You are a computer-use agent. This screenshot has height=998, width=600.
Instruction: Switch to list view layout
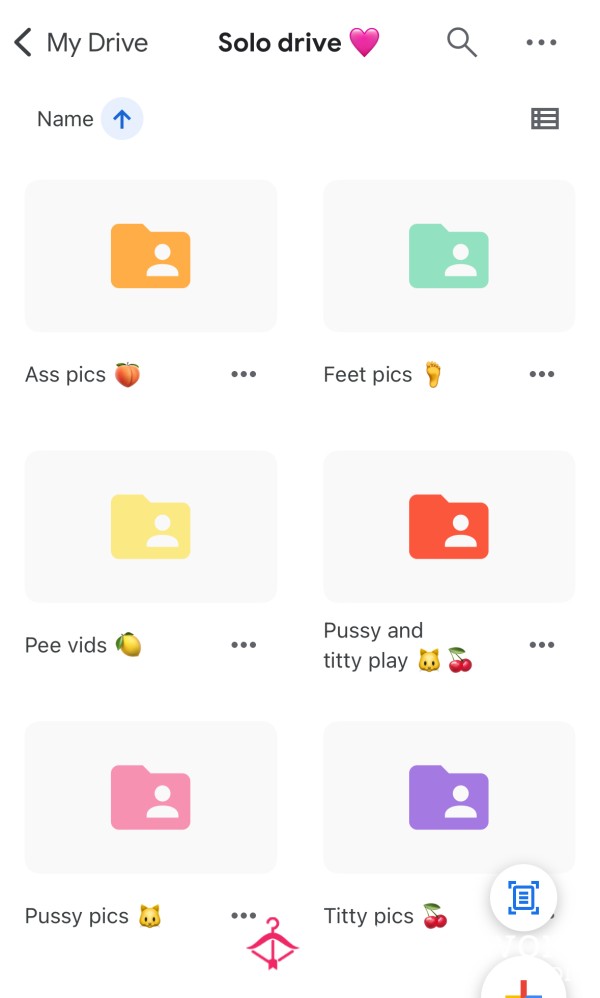(544, 119)
